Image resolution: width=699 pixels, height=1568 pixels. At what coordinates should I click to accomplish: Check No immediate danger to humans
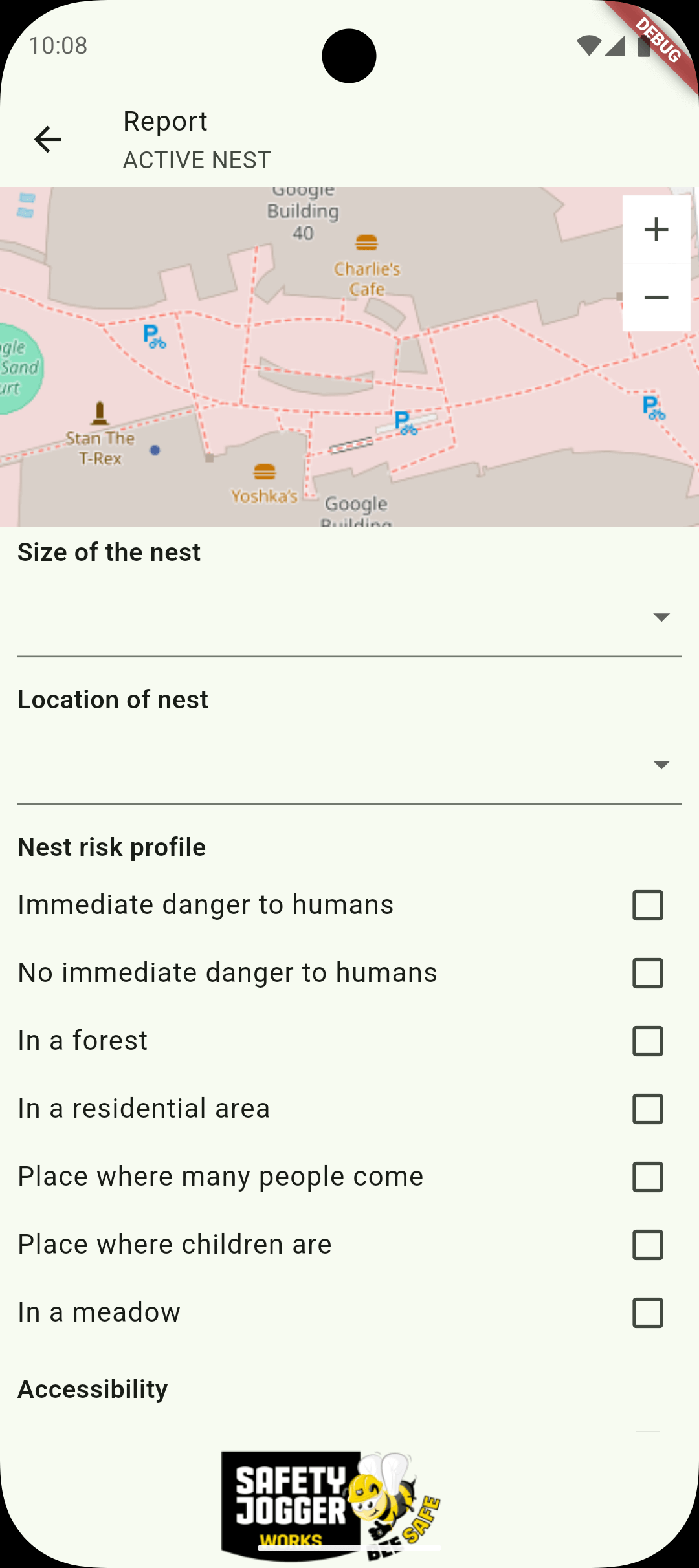(648, 973)
